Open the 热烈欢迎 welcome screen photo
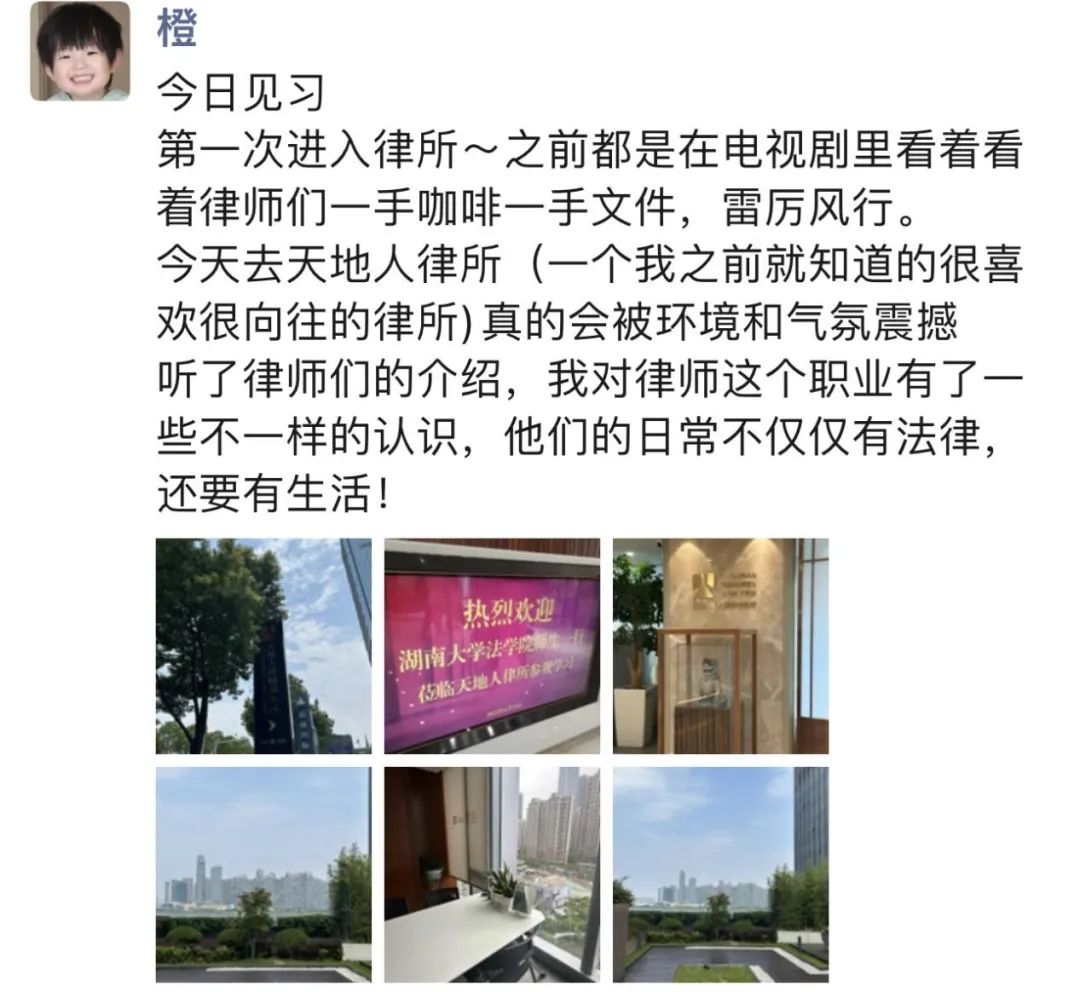 click(492, 646)
